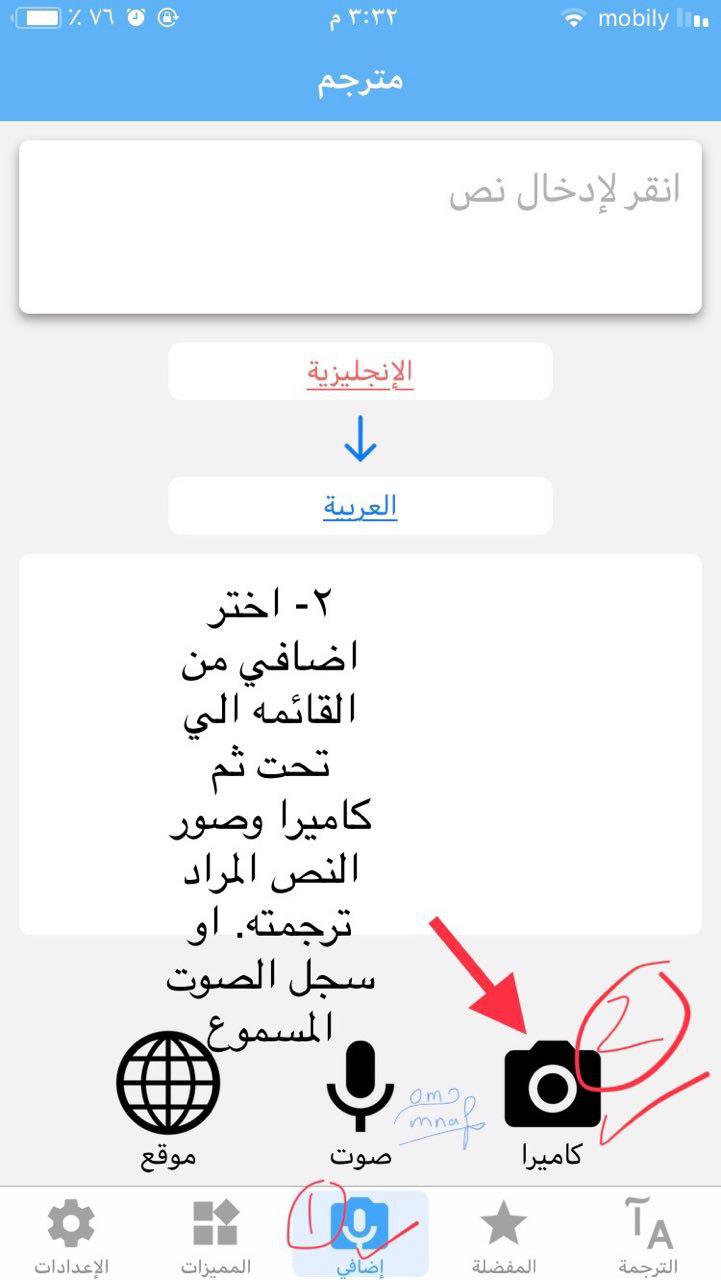Switch to the الترجمة tab
The height and width of the screenshot is (1280, 721).
click(648, 1236)
